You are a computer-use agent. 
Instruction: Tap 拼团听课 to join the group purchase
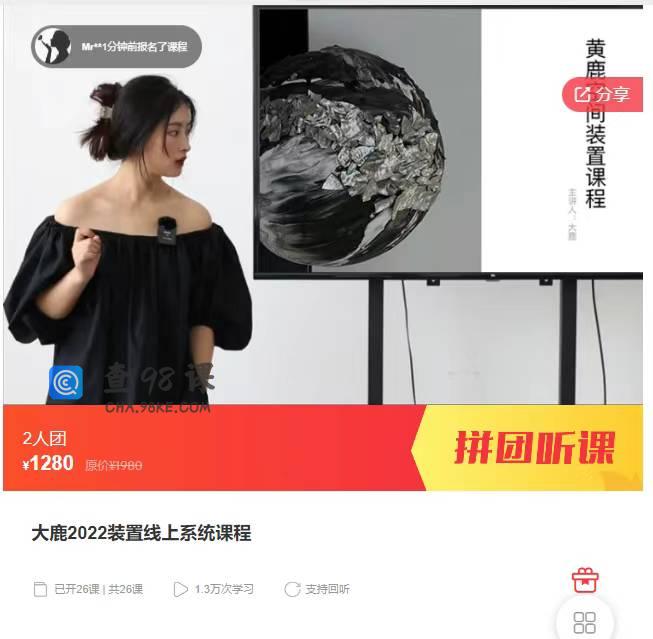534,448
